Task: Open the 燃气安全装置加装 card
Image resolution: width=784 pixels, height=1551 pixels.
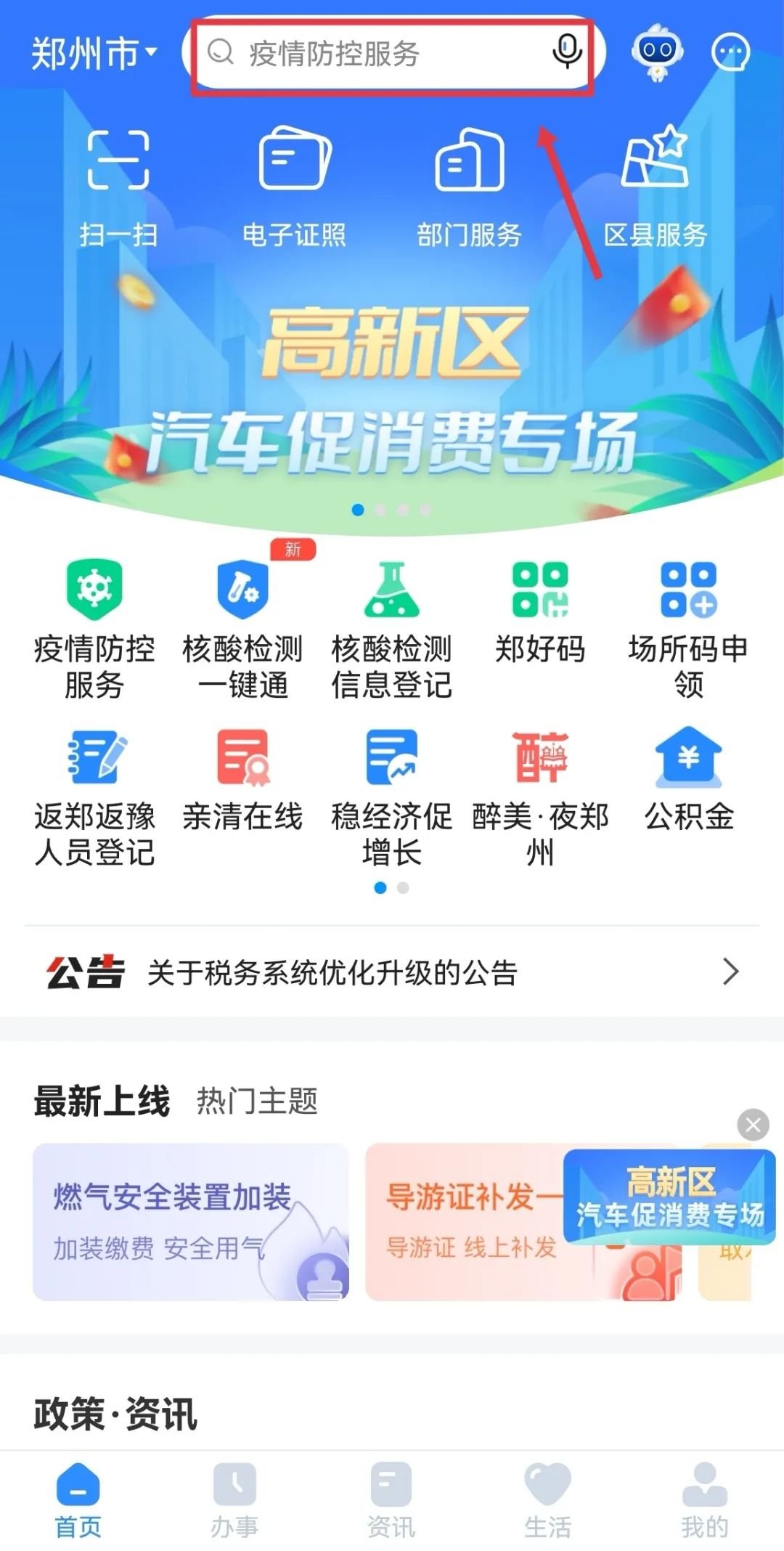Action: point(190,1222)
